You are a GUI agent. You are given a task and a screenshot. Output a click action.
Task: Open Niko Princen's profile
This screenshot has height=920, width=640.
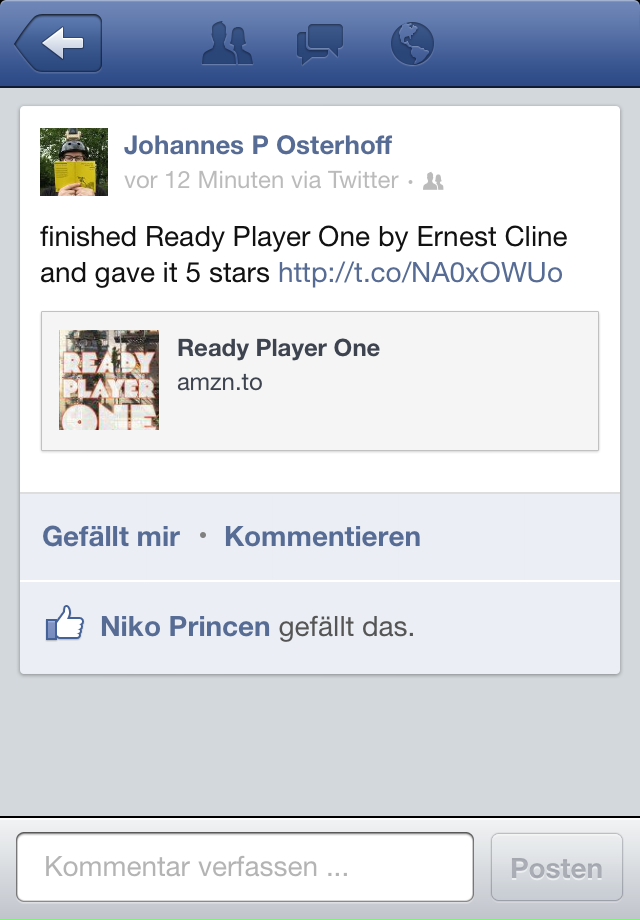pos(185,628)
